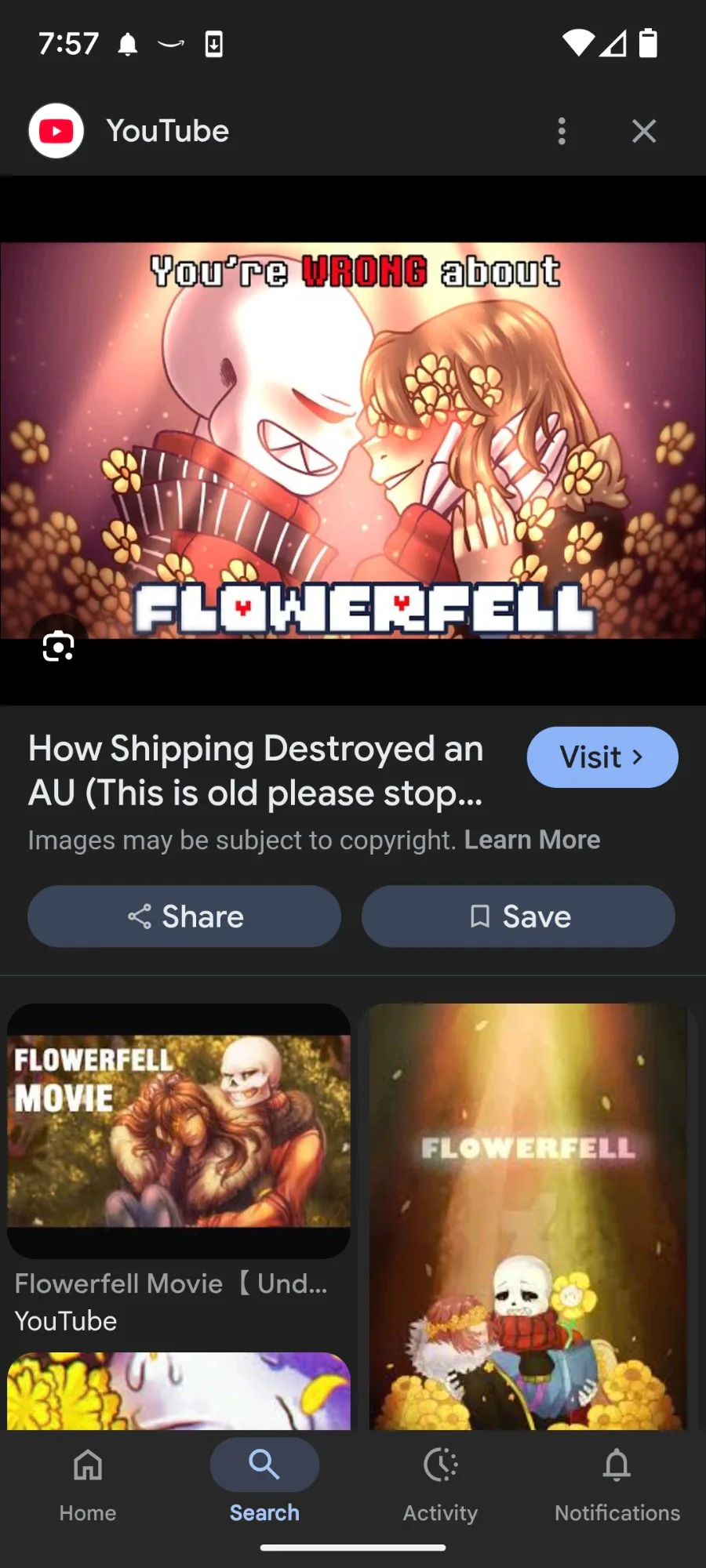
Task: Close the image viewer
Action: click(x=644, y=131)
